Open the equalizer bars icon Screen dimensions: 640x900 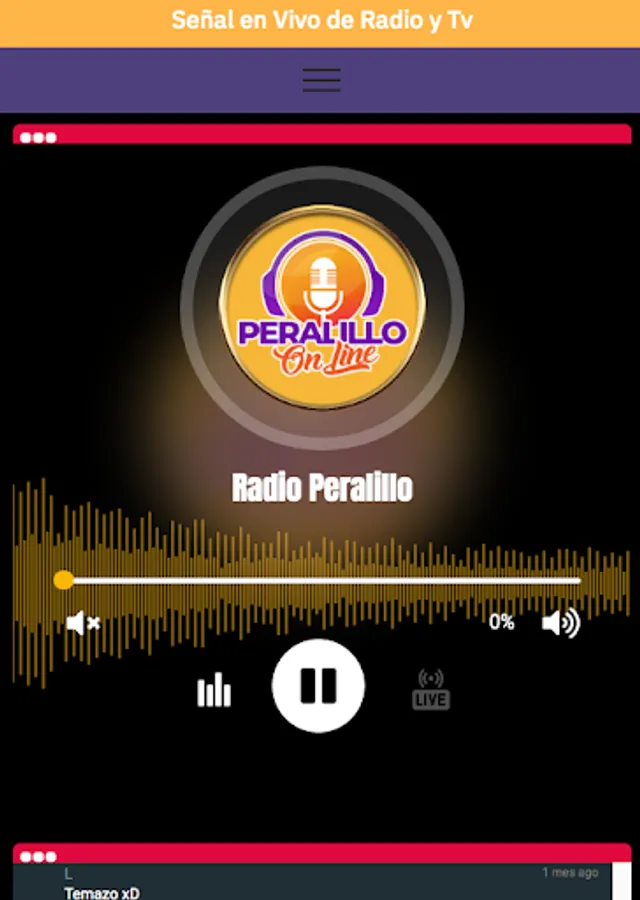(x=214, y=690)
